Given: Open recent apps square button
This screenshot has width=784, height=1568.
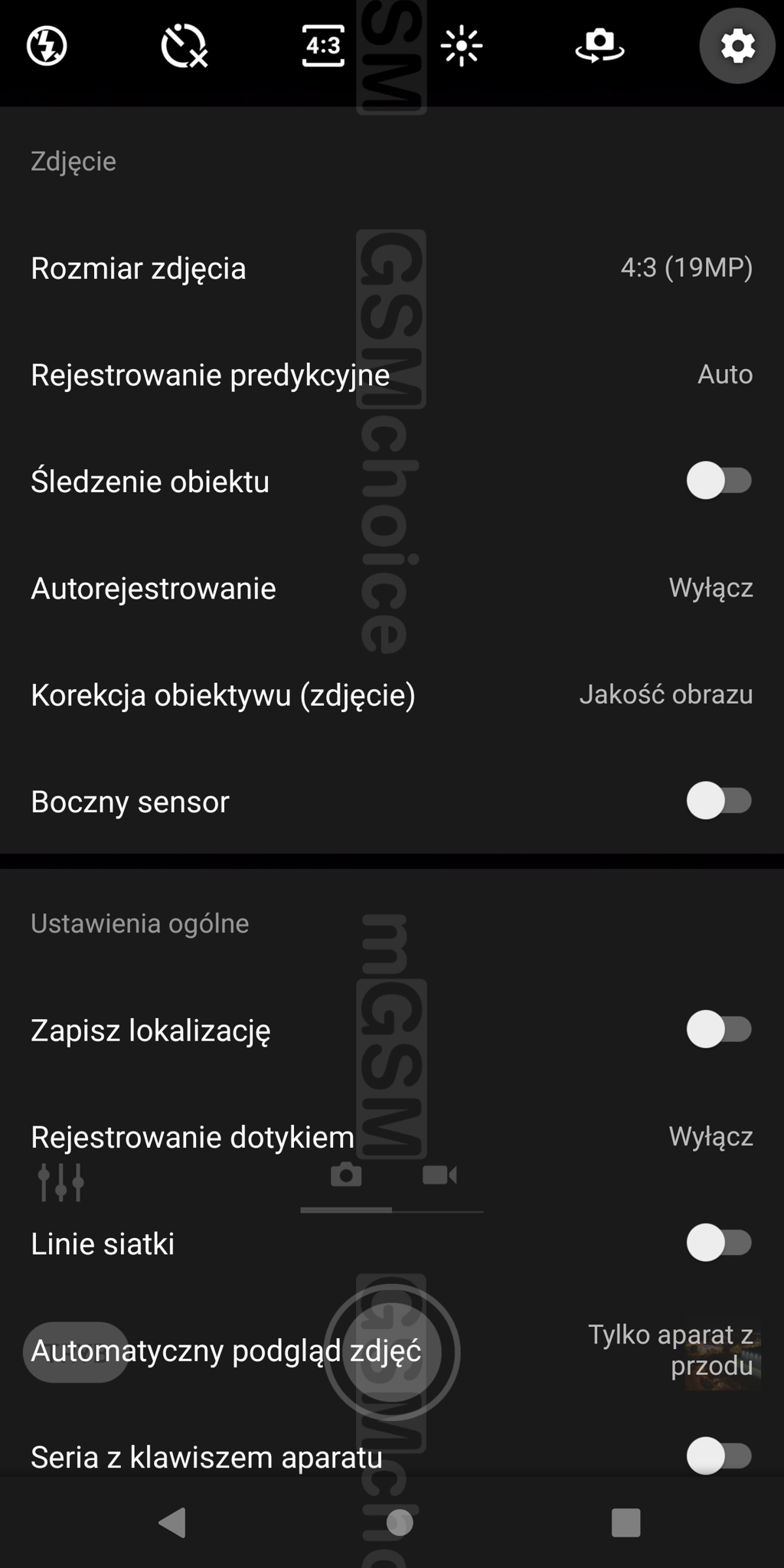Looking at the screenshot, I should (x=626, y=1522).
